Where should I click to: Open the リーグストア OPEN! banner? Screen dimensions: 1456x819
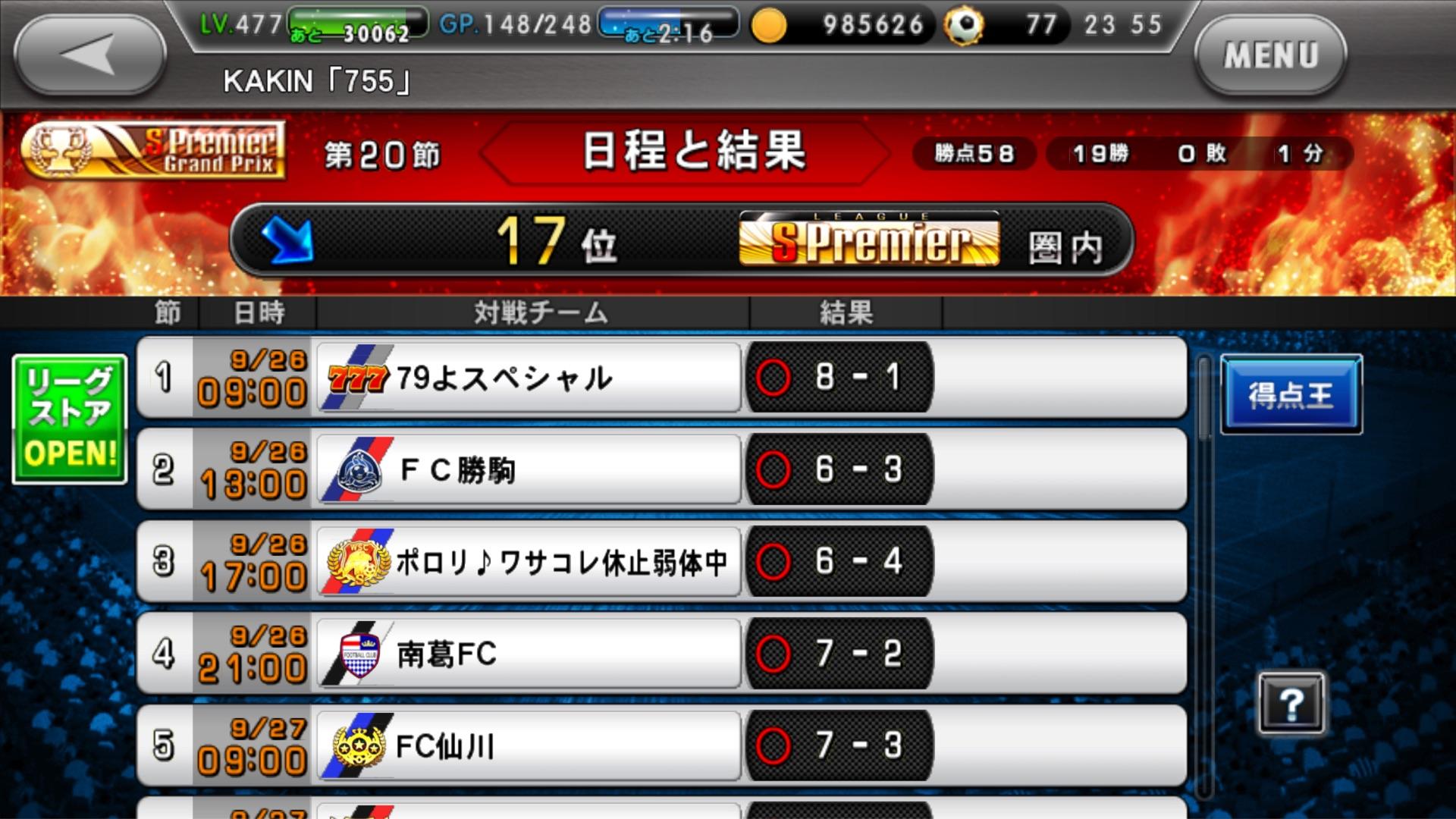[69, 418]
